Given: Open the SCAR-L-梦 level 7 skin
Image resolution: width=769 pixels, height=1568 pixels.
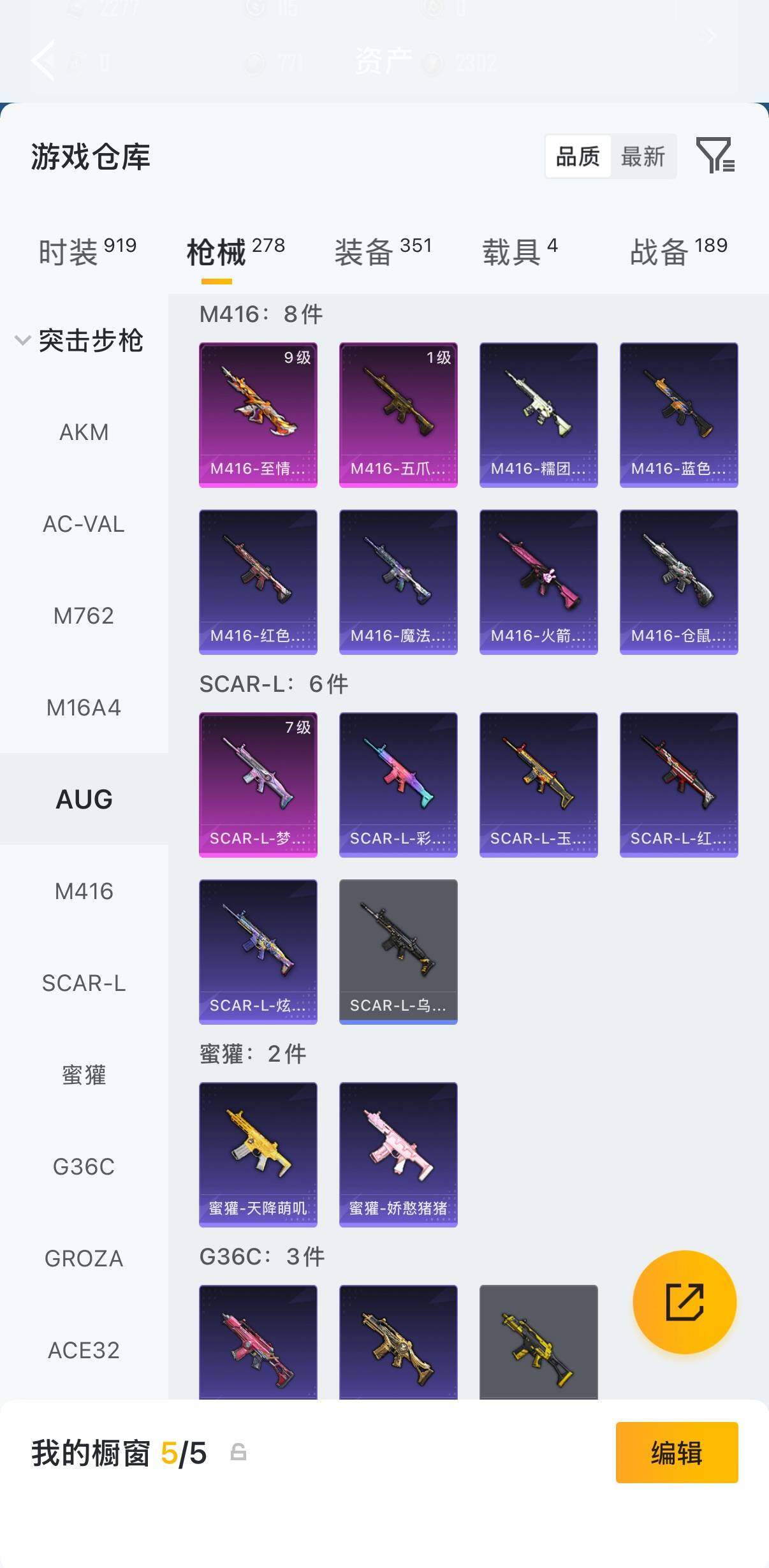Looking at the screenshot, I should [x=258, y=785].
